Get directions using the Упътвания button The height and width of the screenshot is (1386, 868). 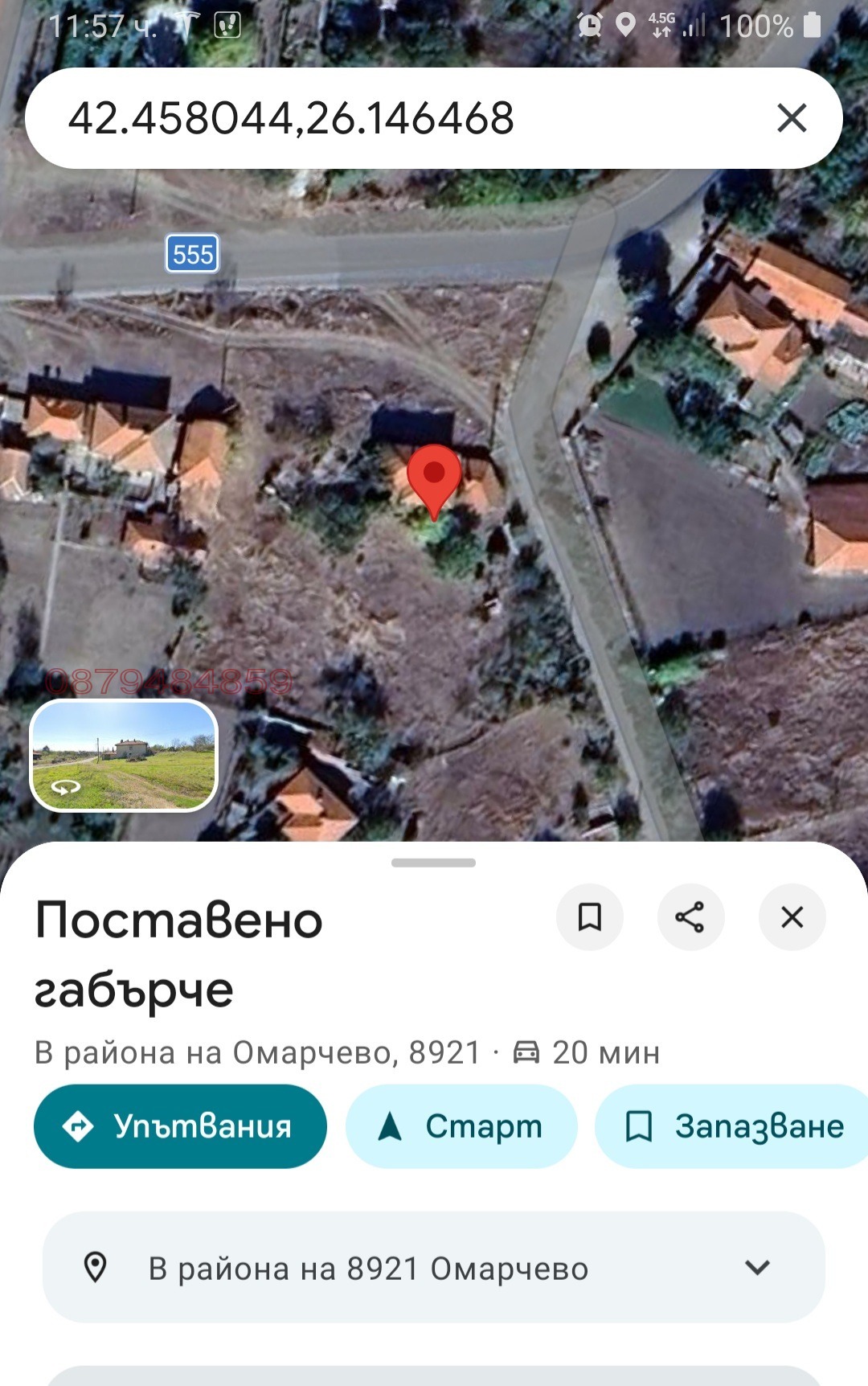click(179, 1126)
